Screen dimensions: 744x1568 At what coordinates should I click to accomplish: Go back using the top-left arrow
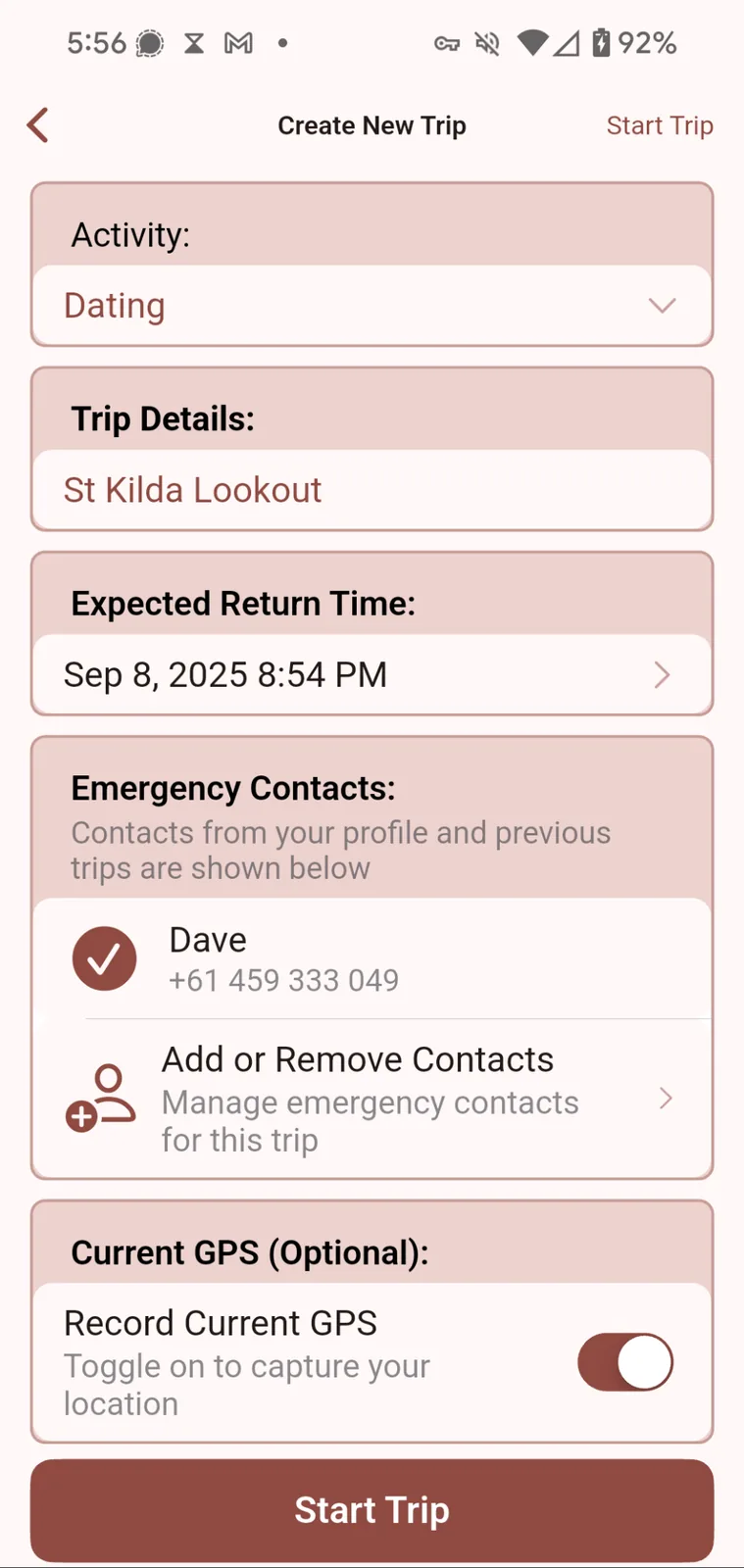point(38,125)
